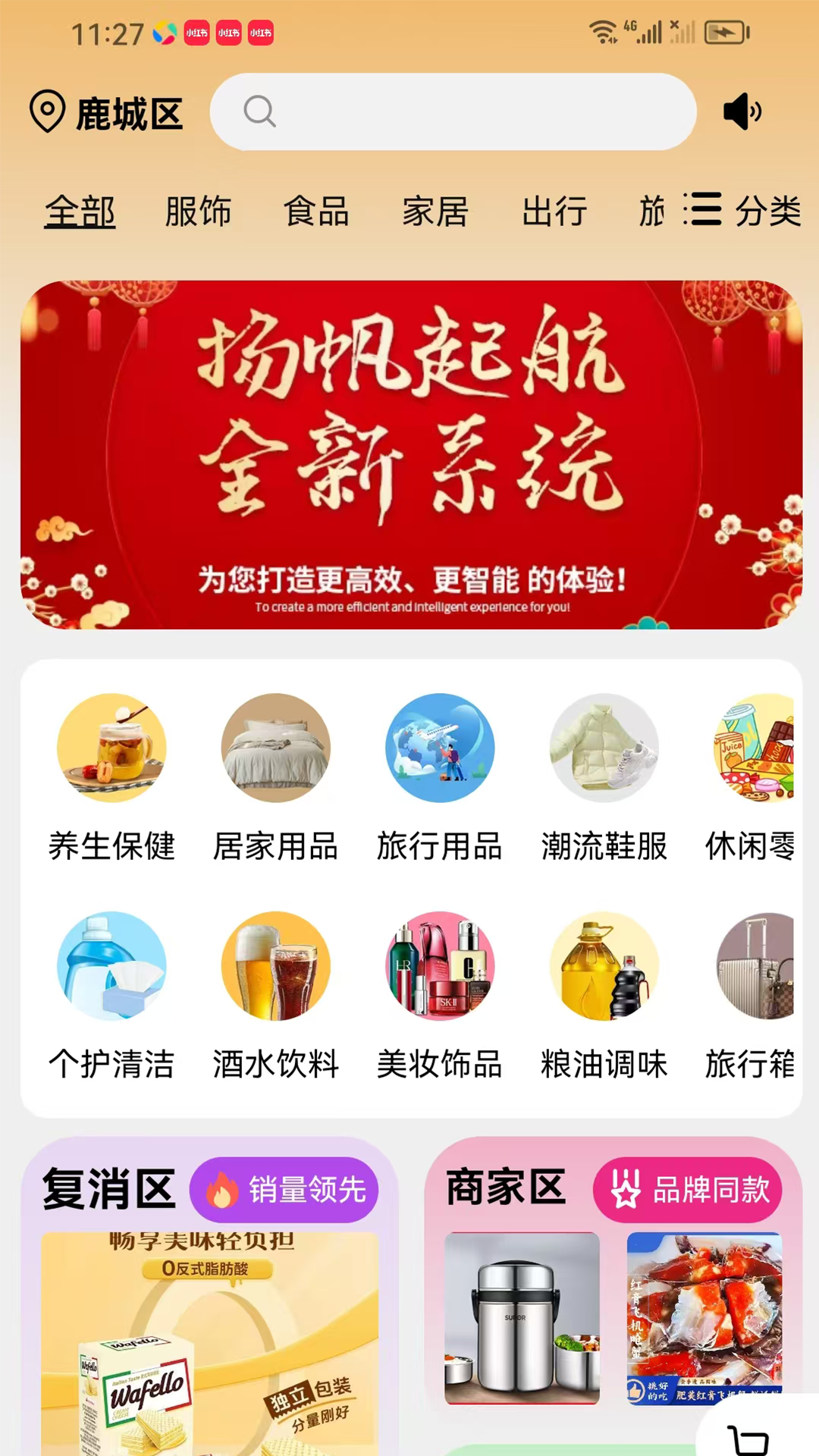Browse 养生保健 products
Viewport: 819px width, 1456px height.
(111, 777)
